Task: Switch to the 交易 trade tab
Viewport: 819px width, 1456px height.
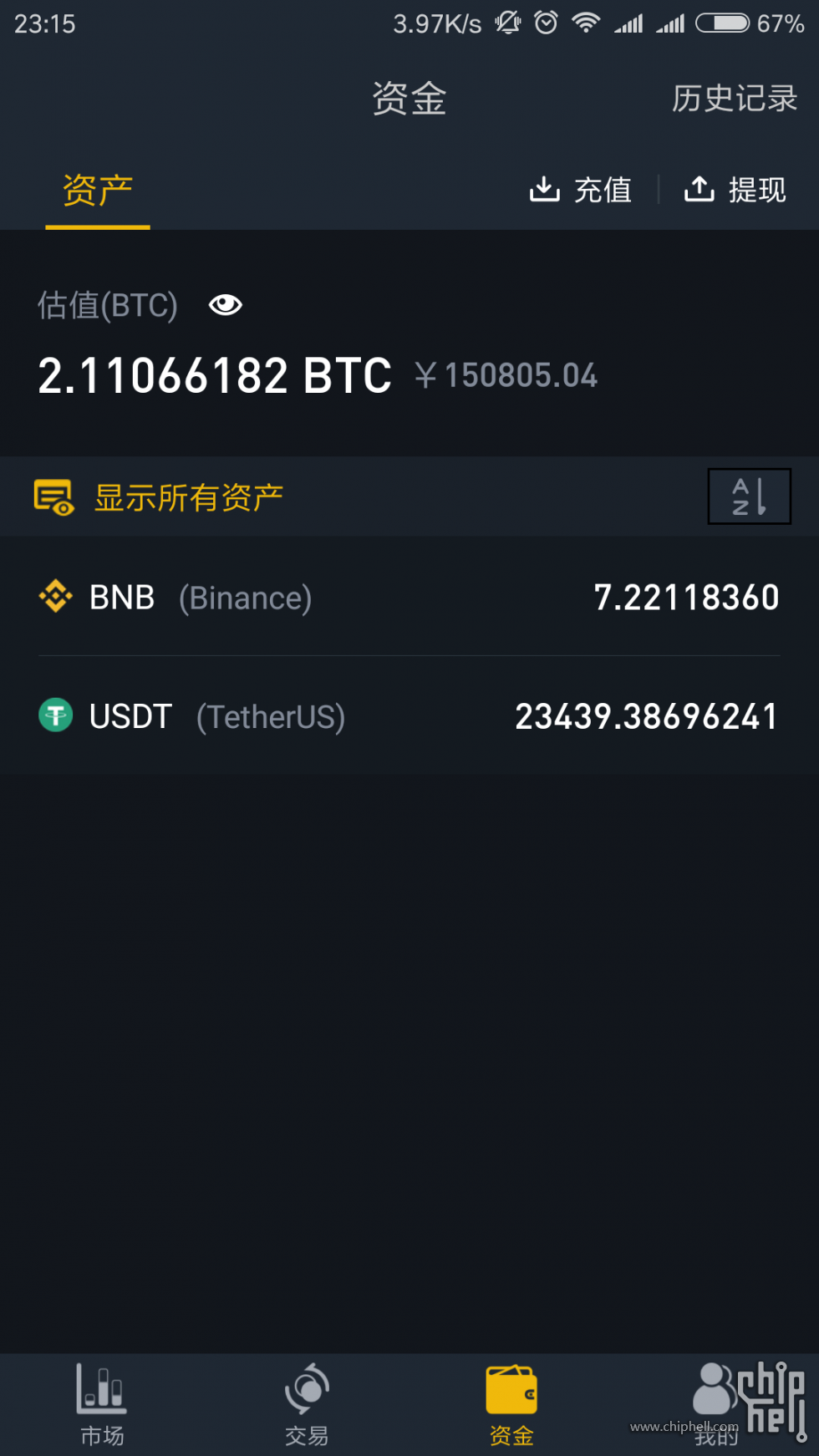Action: (x=307, y=1405)
